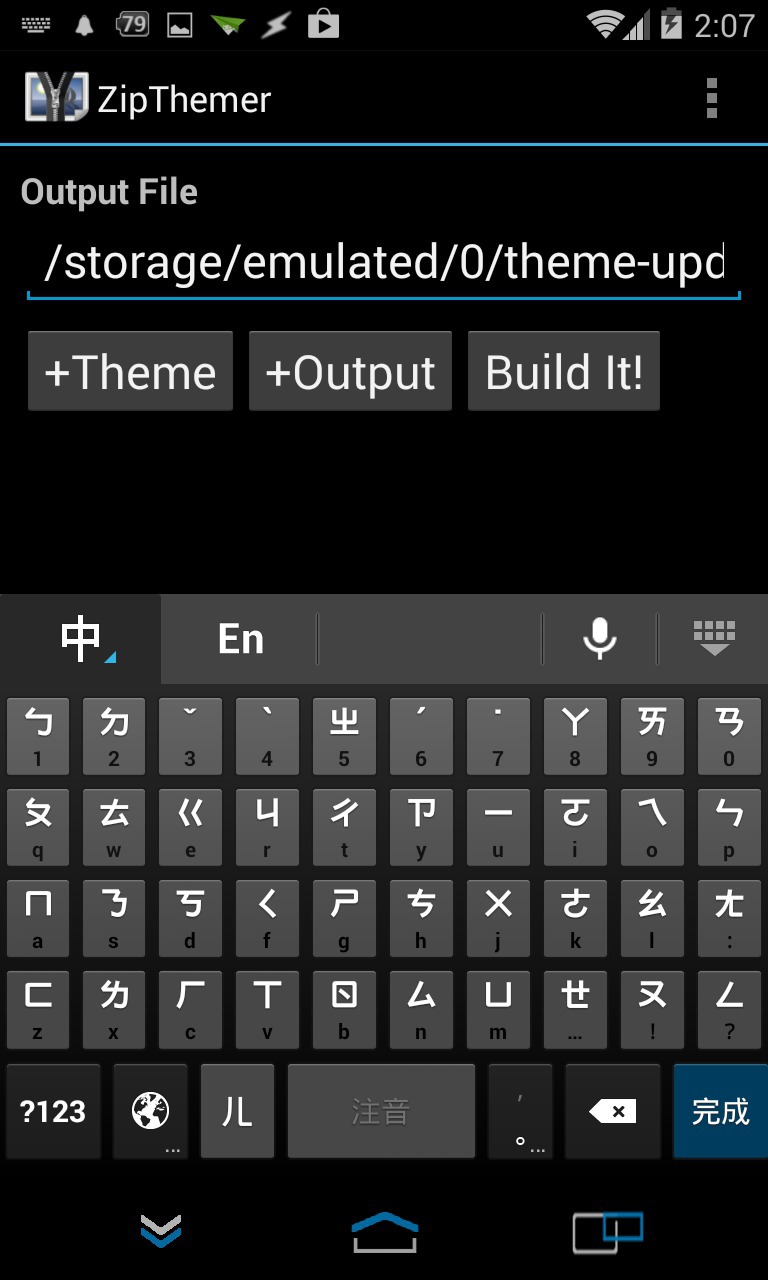This screenshot has width=768, height=1280.
Task: Tap the globe language switch key
Action: [151, 1111]
